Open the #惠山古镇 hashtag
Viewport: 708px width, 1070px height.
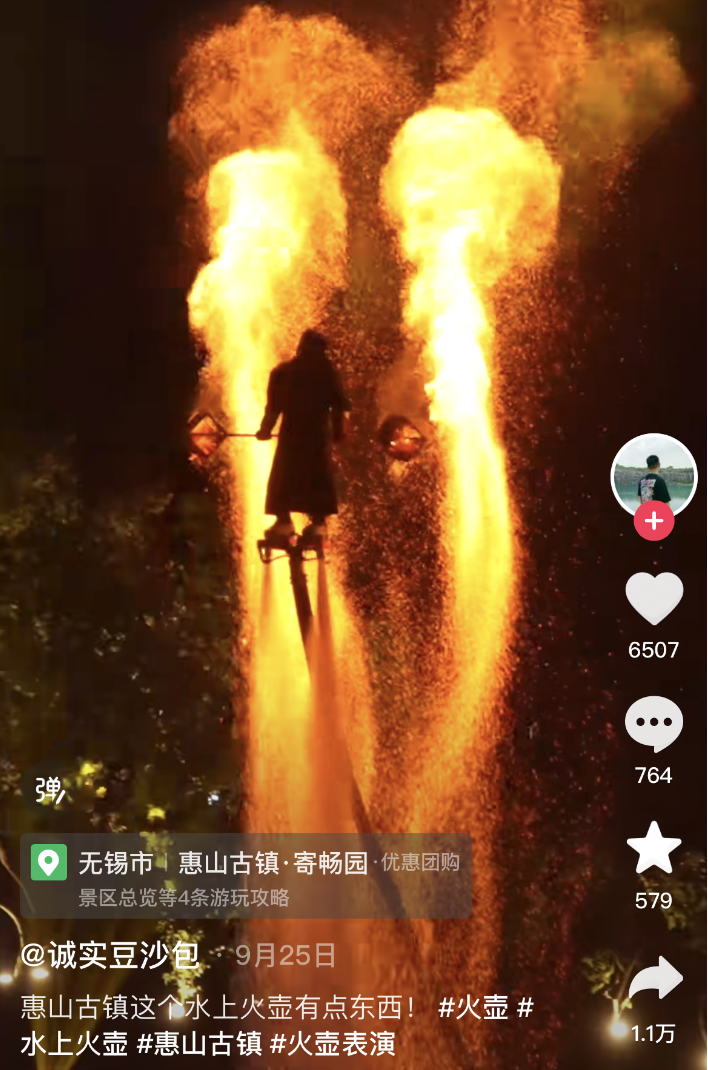coord(199,1044)
